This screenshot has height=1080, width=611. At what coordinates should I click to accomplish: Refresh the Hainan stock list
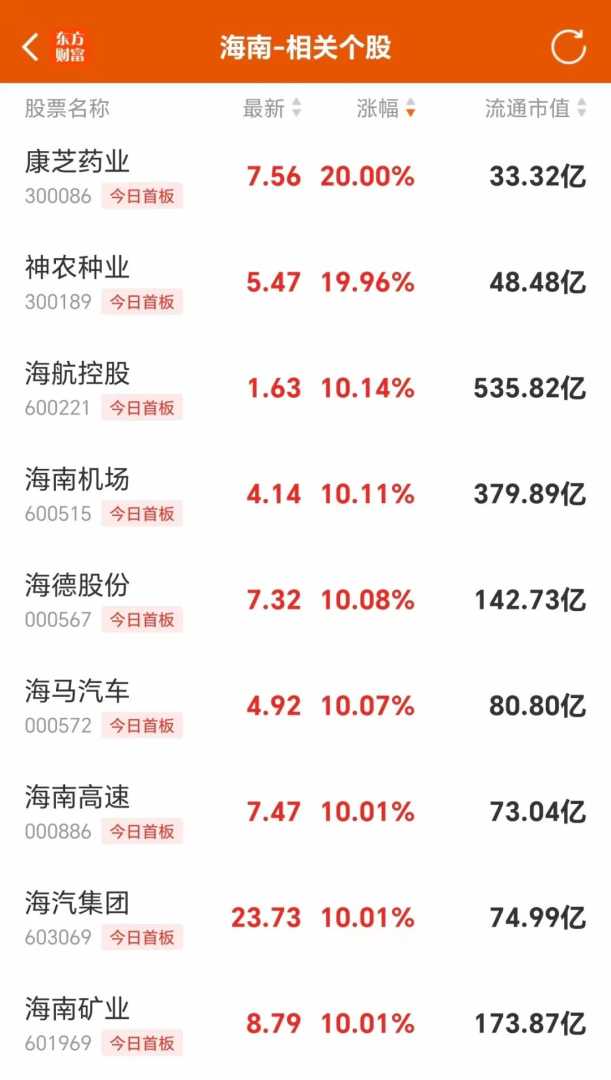[x=568, y=46]
